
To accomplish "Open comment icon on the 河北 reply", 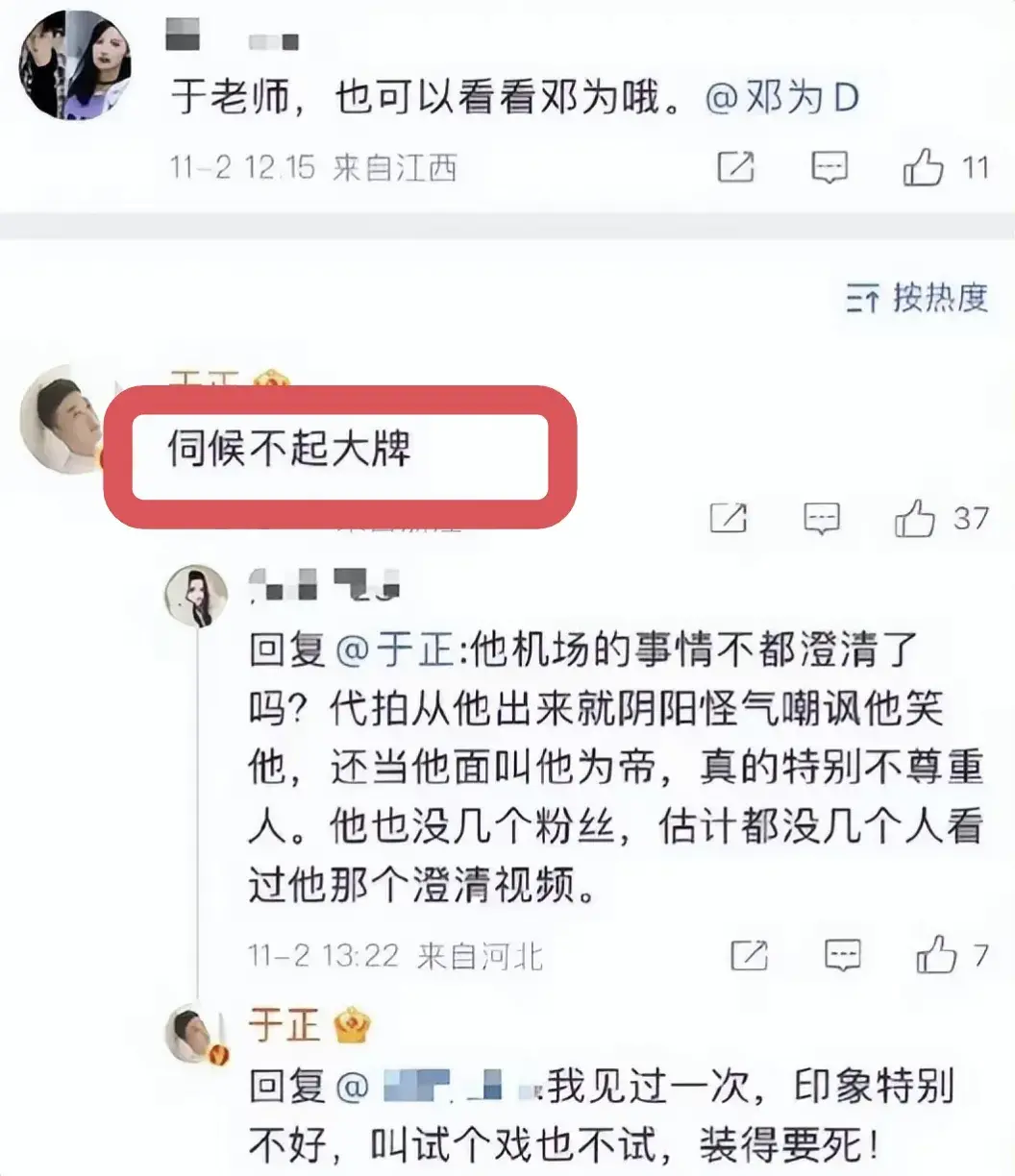I will pyautogui.click(x=843, y=955).
